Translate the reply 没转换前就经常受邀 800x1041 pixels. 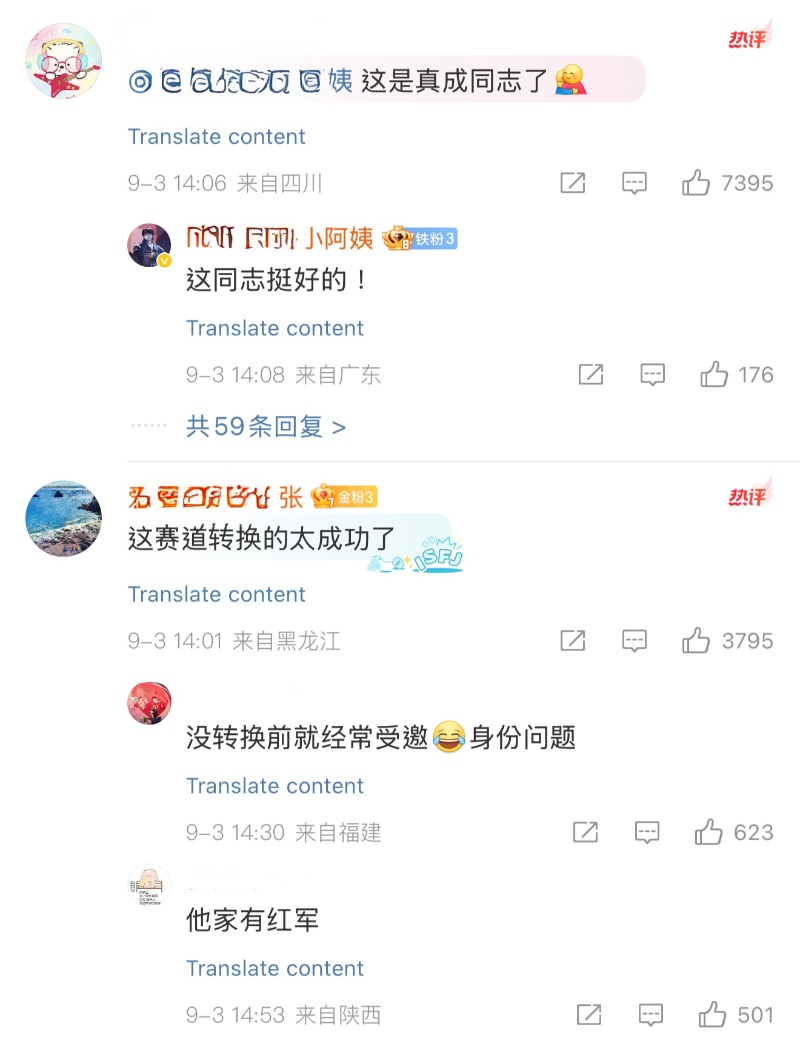(x=274, y=786)
